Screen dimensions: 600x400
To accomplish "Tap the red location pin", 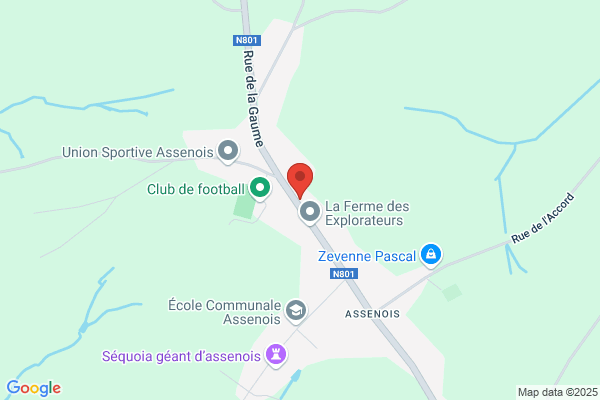I will (300, 181).
